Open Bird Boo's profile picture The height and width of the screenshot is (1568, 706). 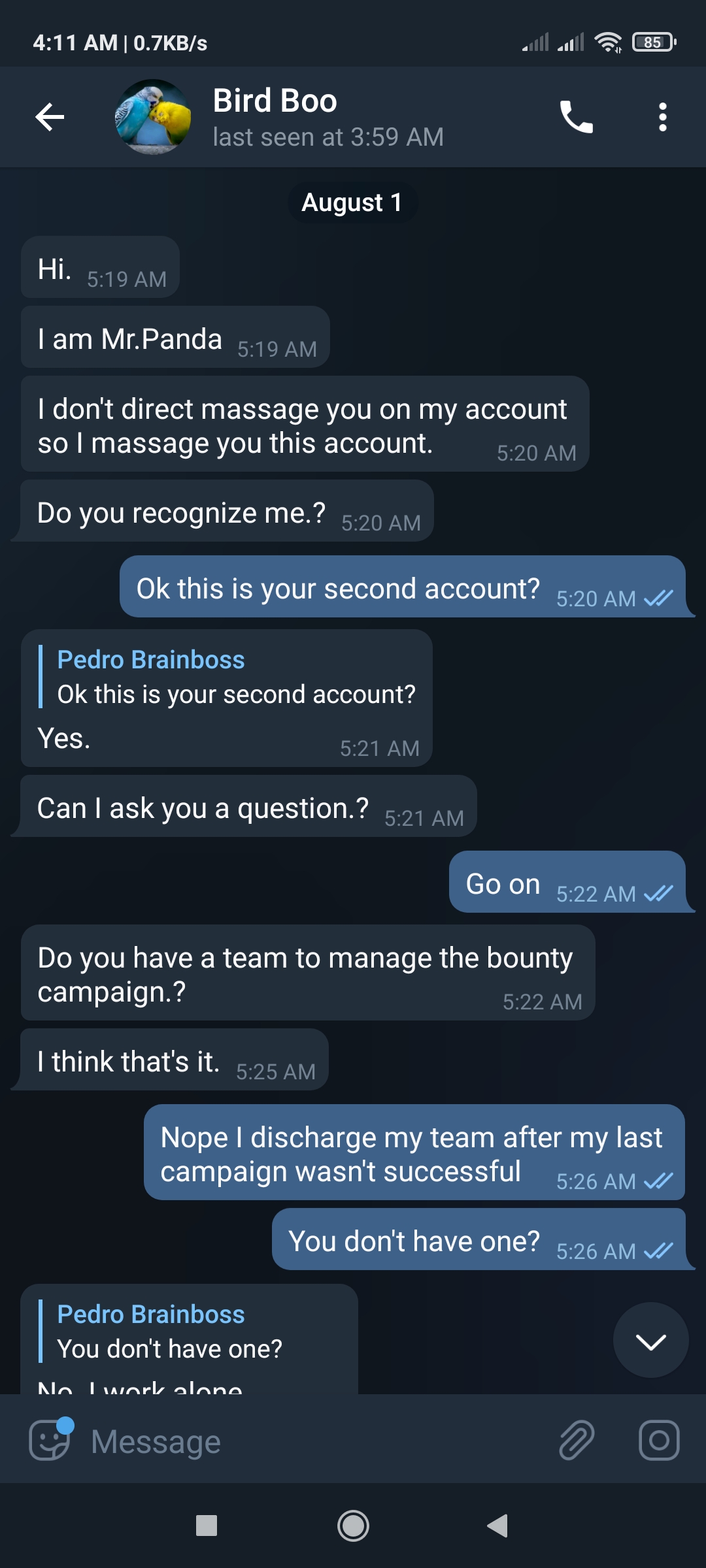coord(153,117)
